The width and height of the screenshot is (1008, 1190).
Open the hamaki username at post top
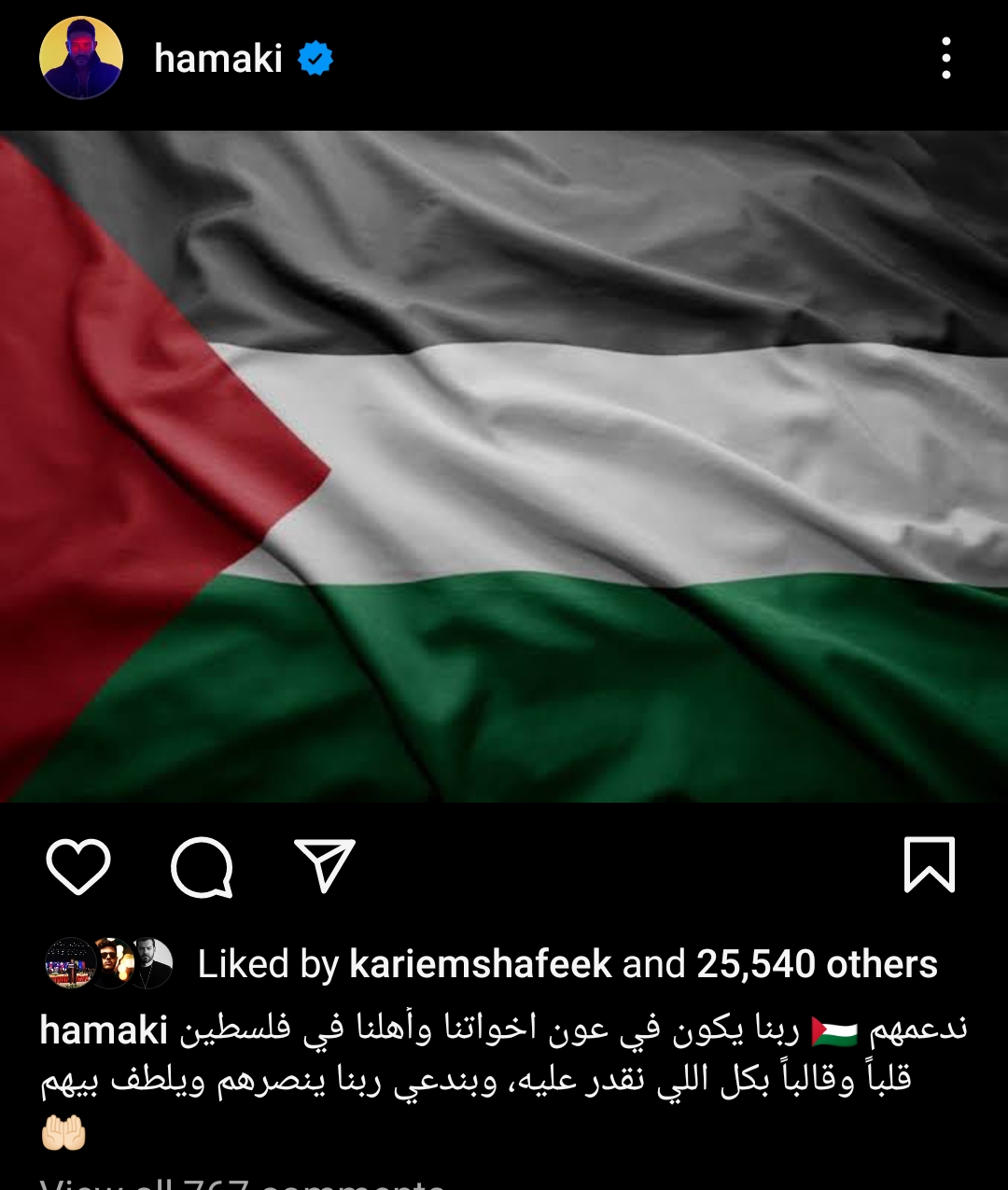(x=217, y=59)
